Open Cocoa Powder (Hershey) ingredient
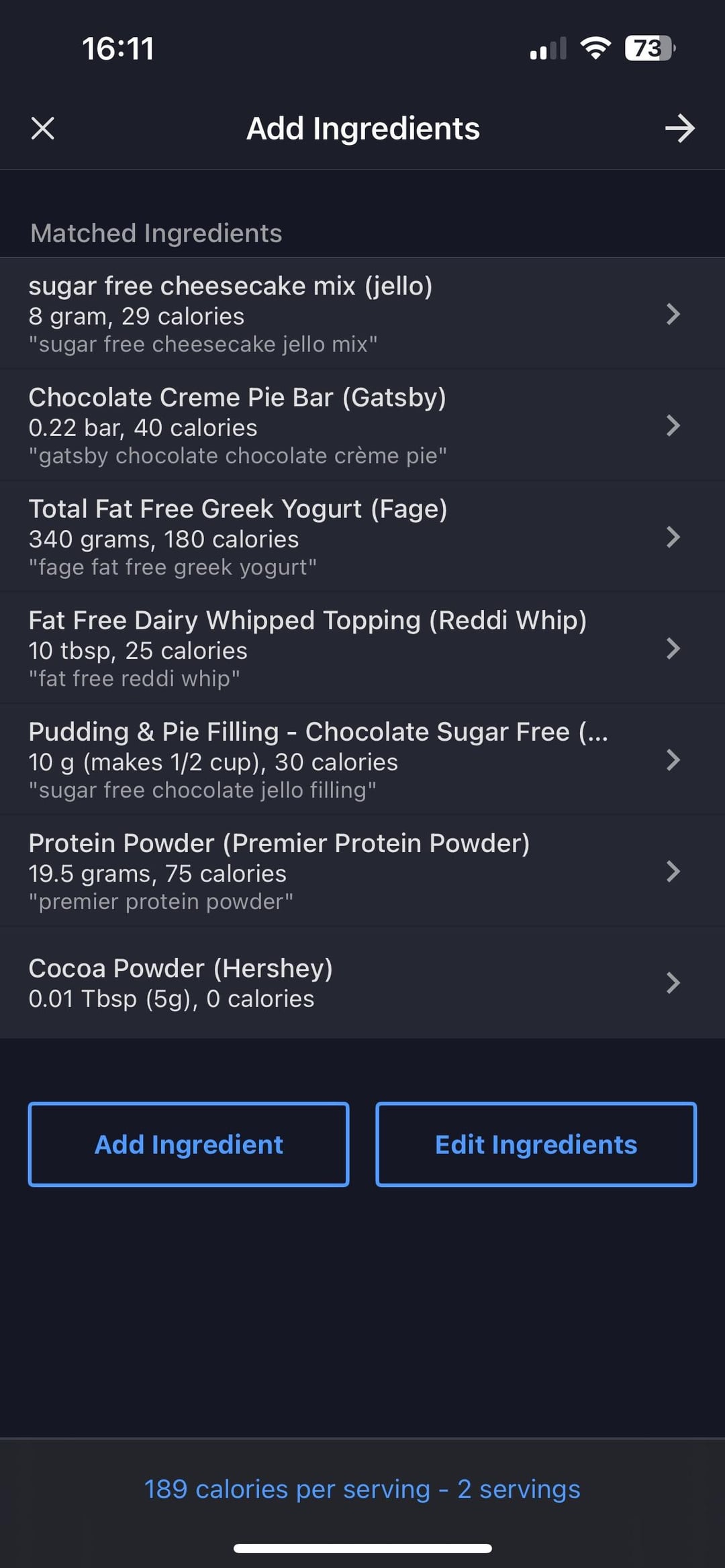Viewport: 725px width, 1568px height. (x=362, y=983)
